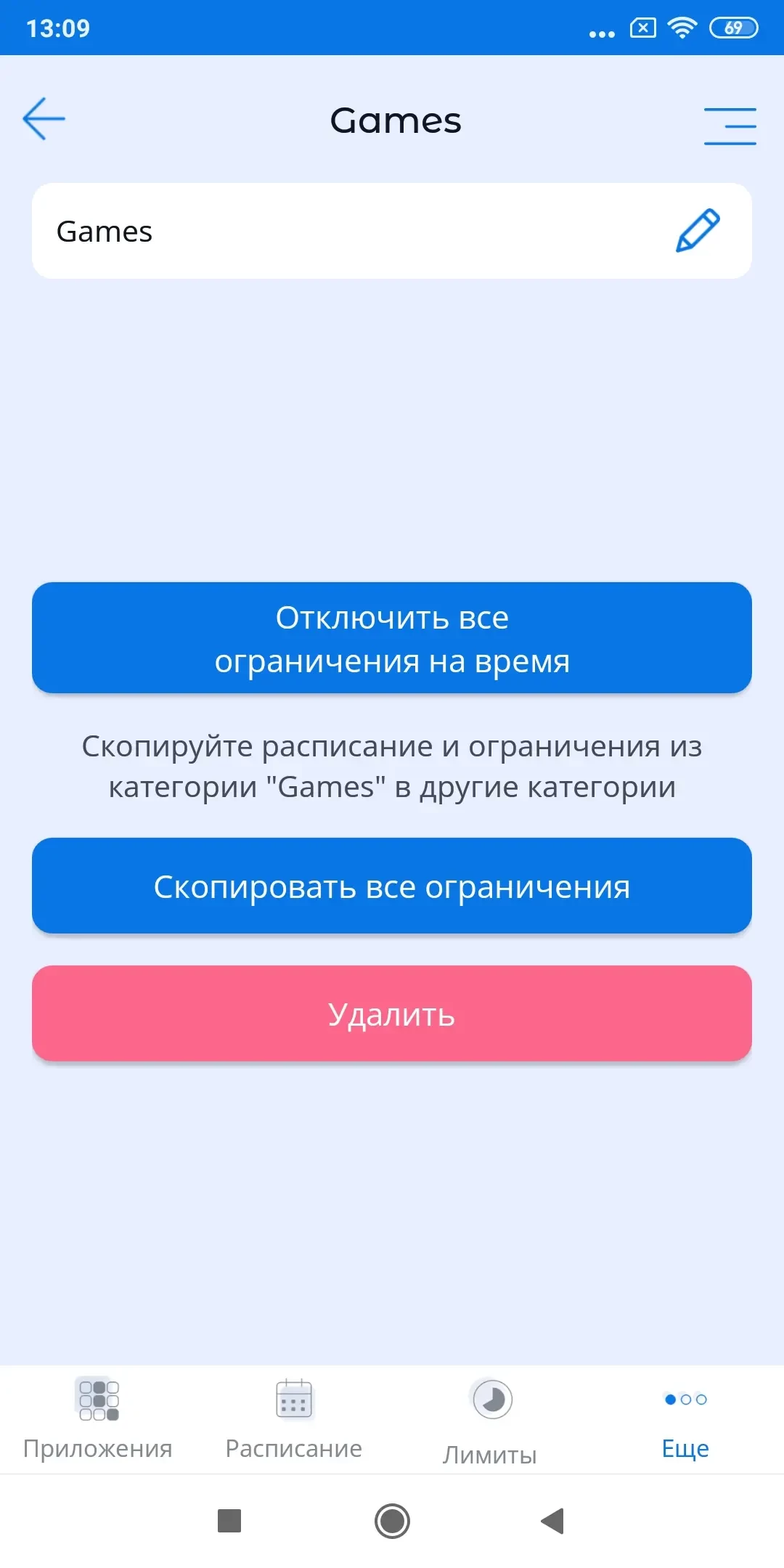Edit the Games category name with the pencil
Screen dimensions: 784x1568
(x=697, y=231)
